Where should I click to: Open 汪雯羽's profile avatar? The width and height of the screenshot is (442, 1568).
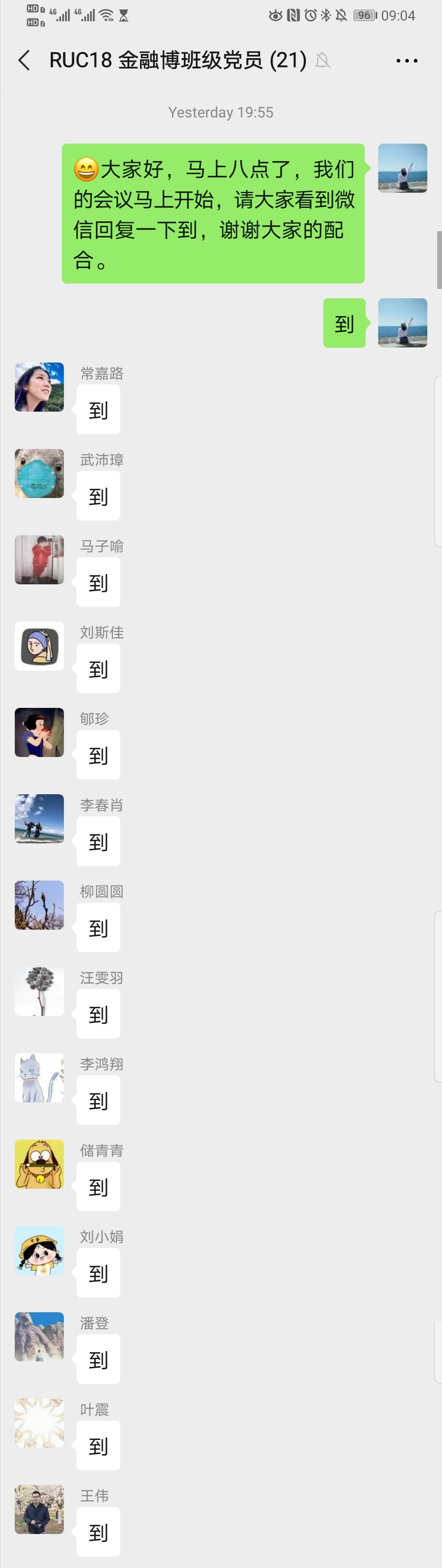click(x=40, y=991)
